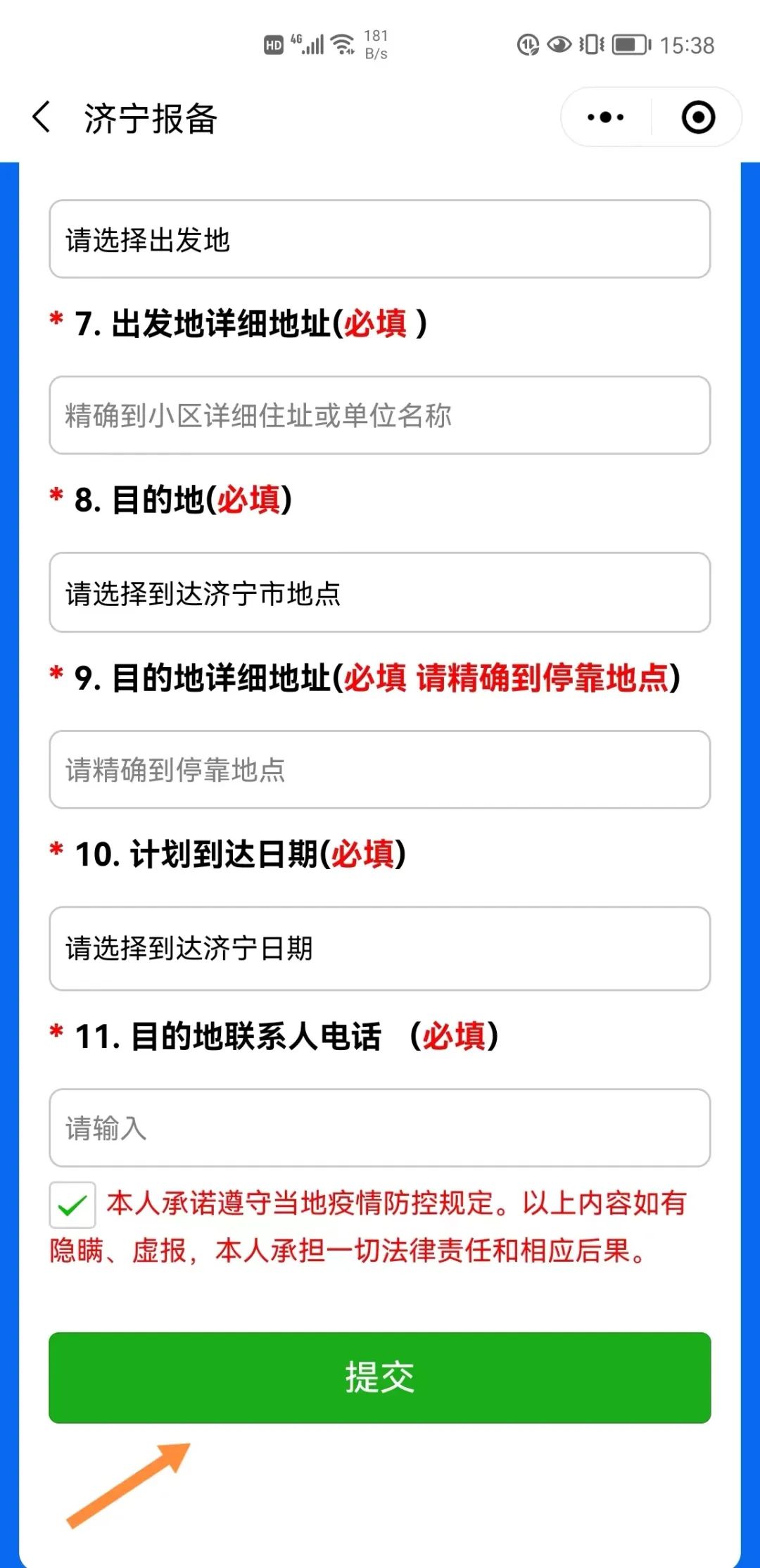
Task: Uncheck the 本人承诺 commitment checkbox
Action: click(x=72, y=1206)
